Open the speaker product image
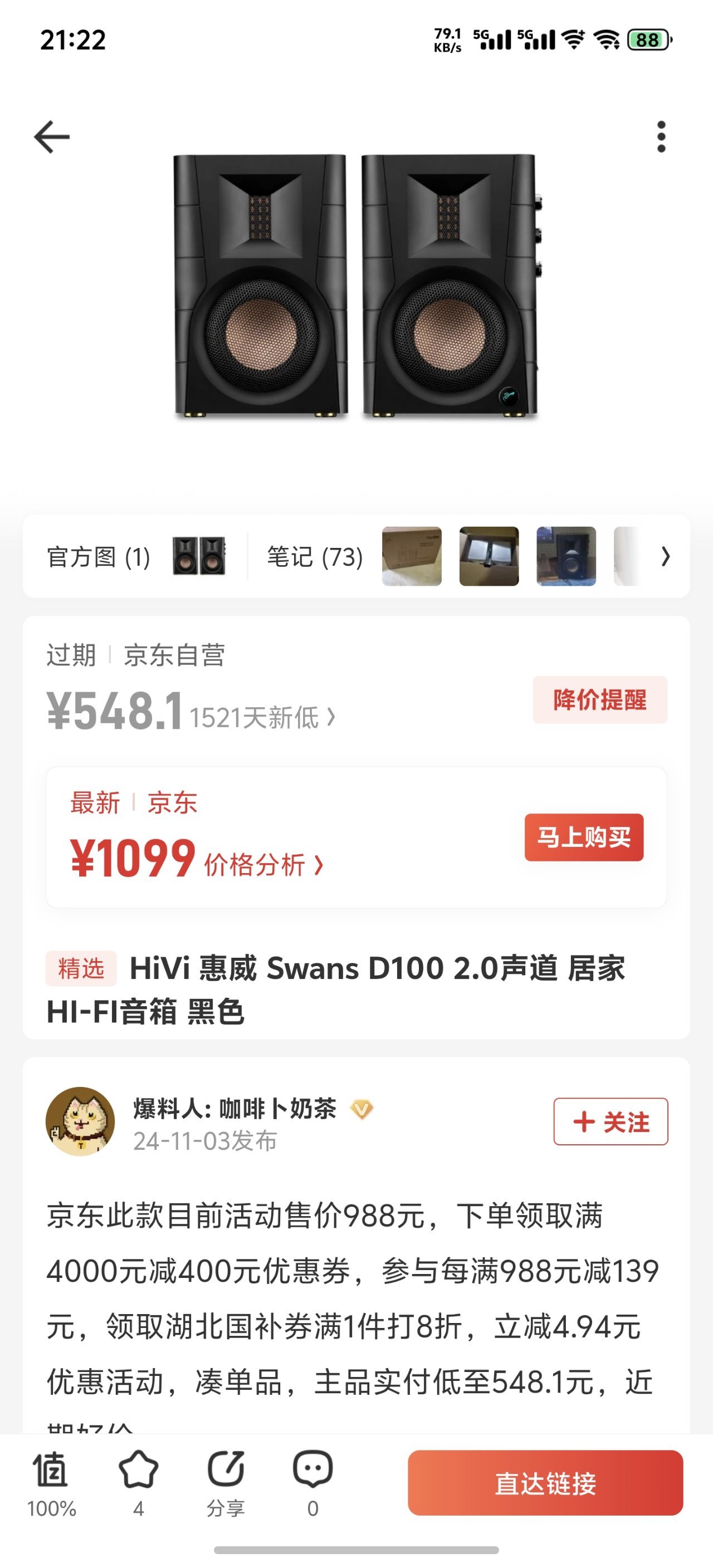Viewport: 713px width, 1568px height. coord(356,286)
